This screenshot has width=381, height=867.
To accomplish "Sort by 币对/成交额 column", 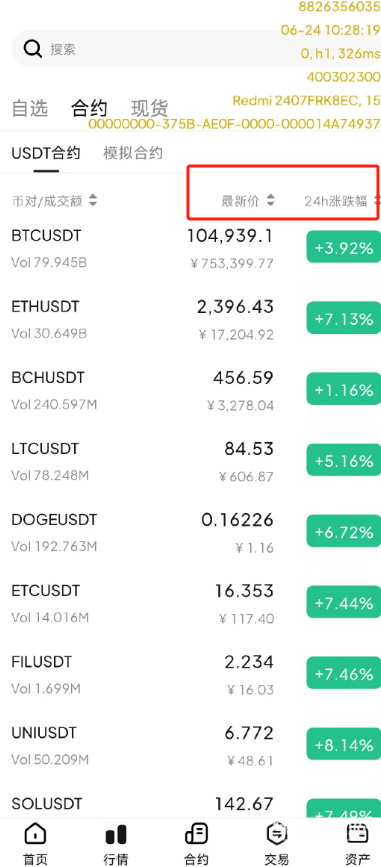I will pos(54,201).
